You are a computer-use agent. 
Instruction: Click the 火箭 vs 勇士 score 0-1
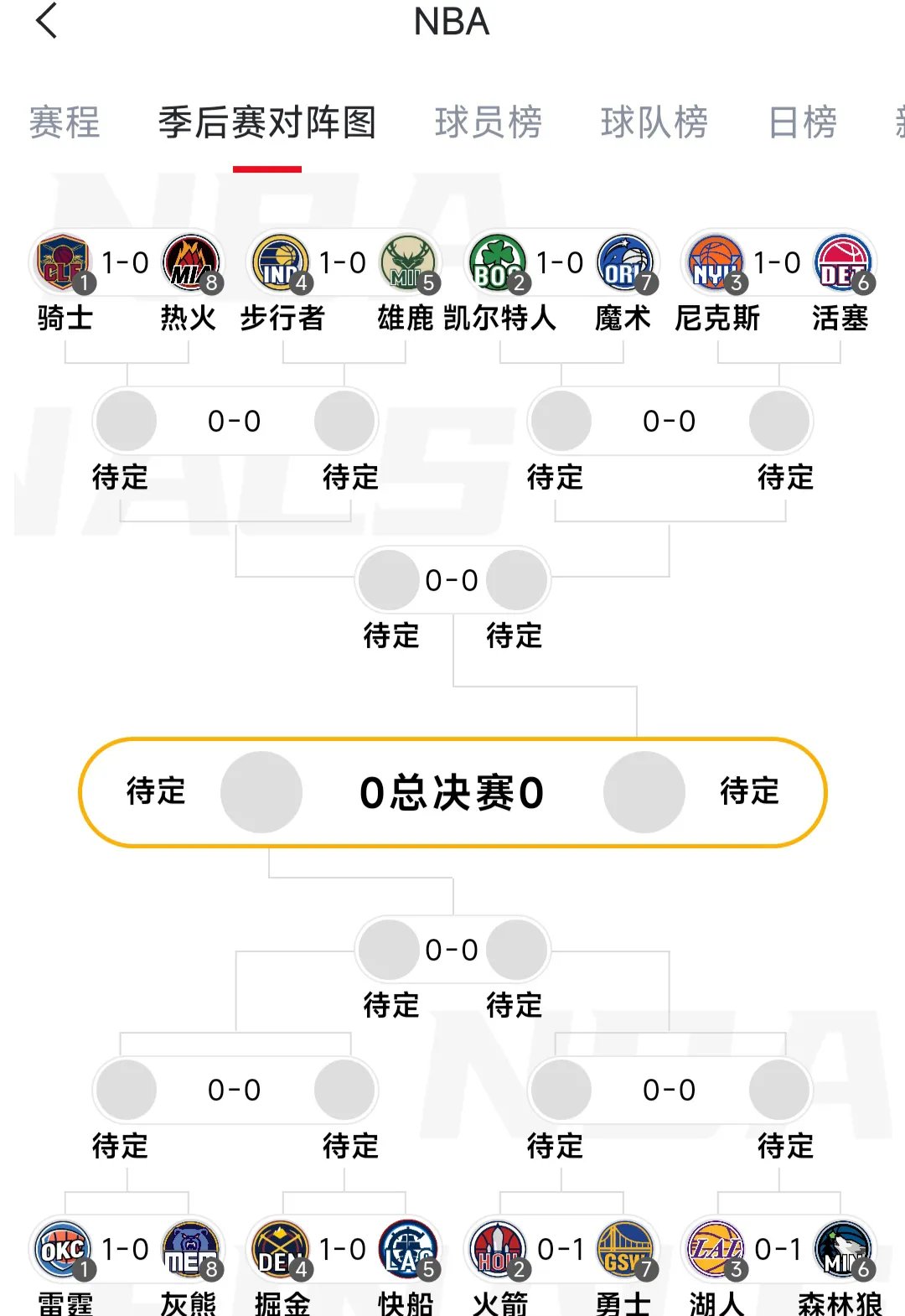click(559, 1249)
